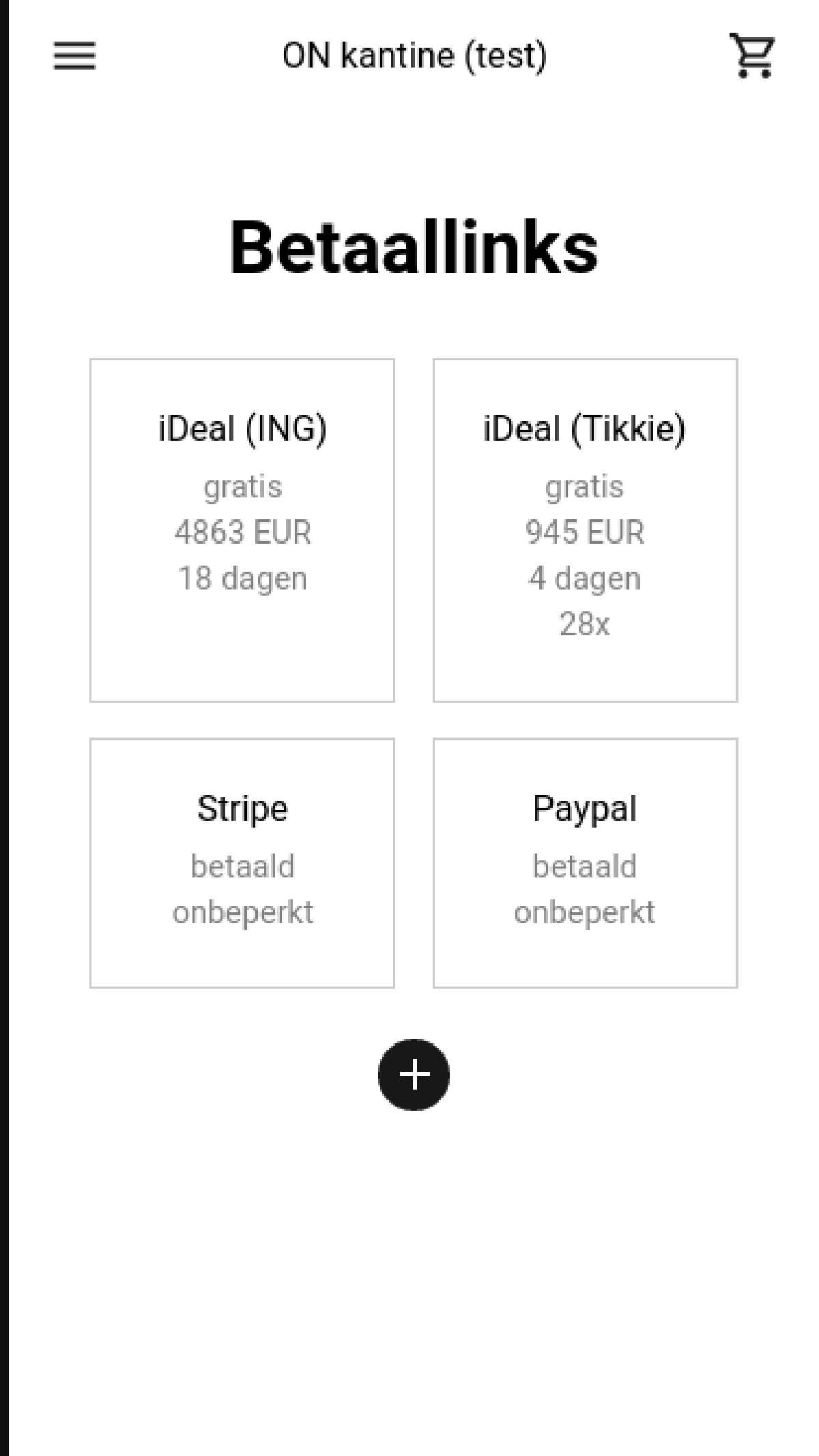Choose the Stripe payment link card

tap(242, 862)
